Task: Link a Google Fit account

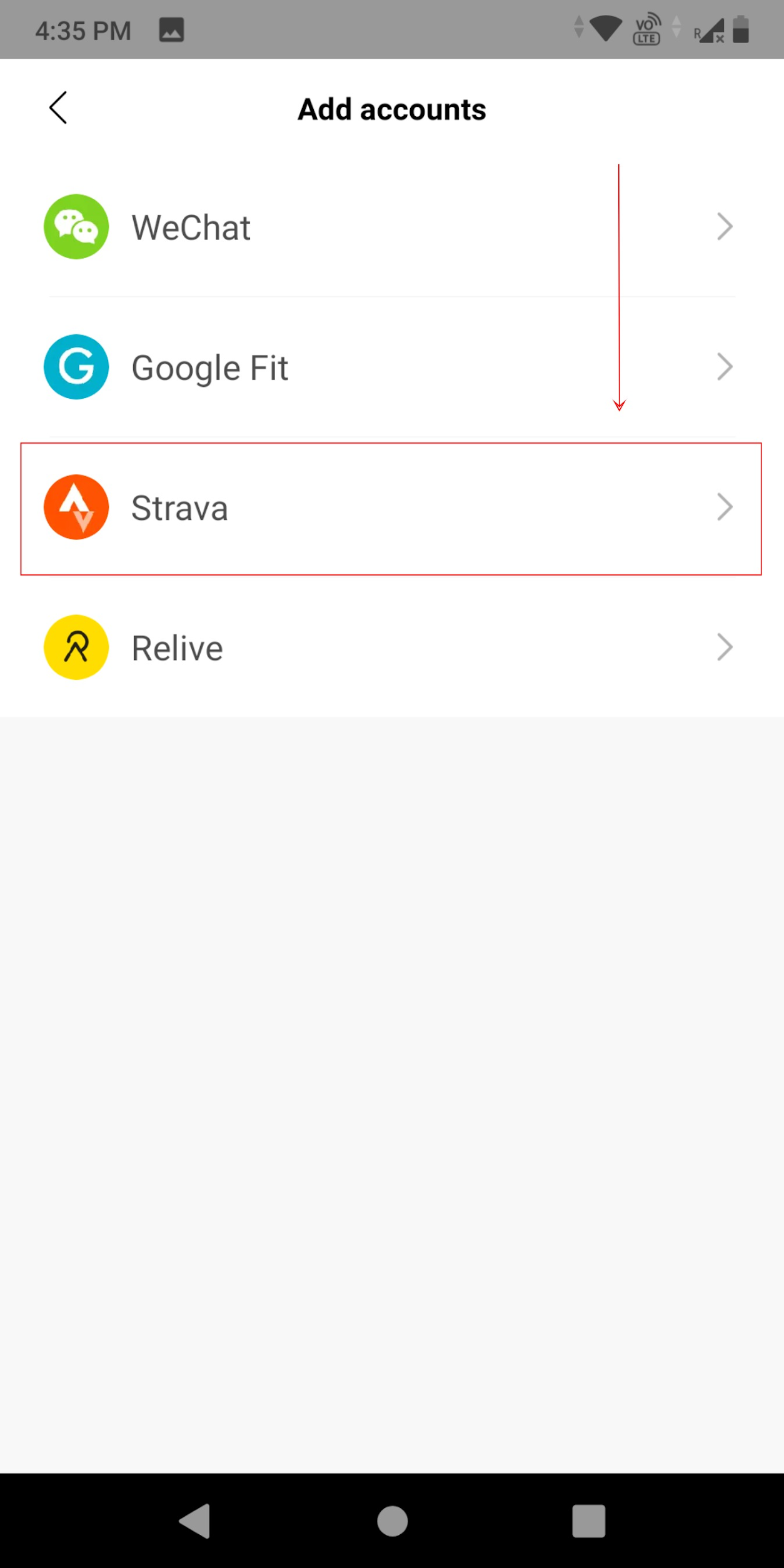Action: 250,367
